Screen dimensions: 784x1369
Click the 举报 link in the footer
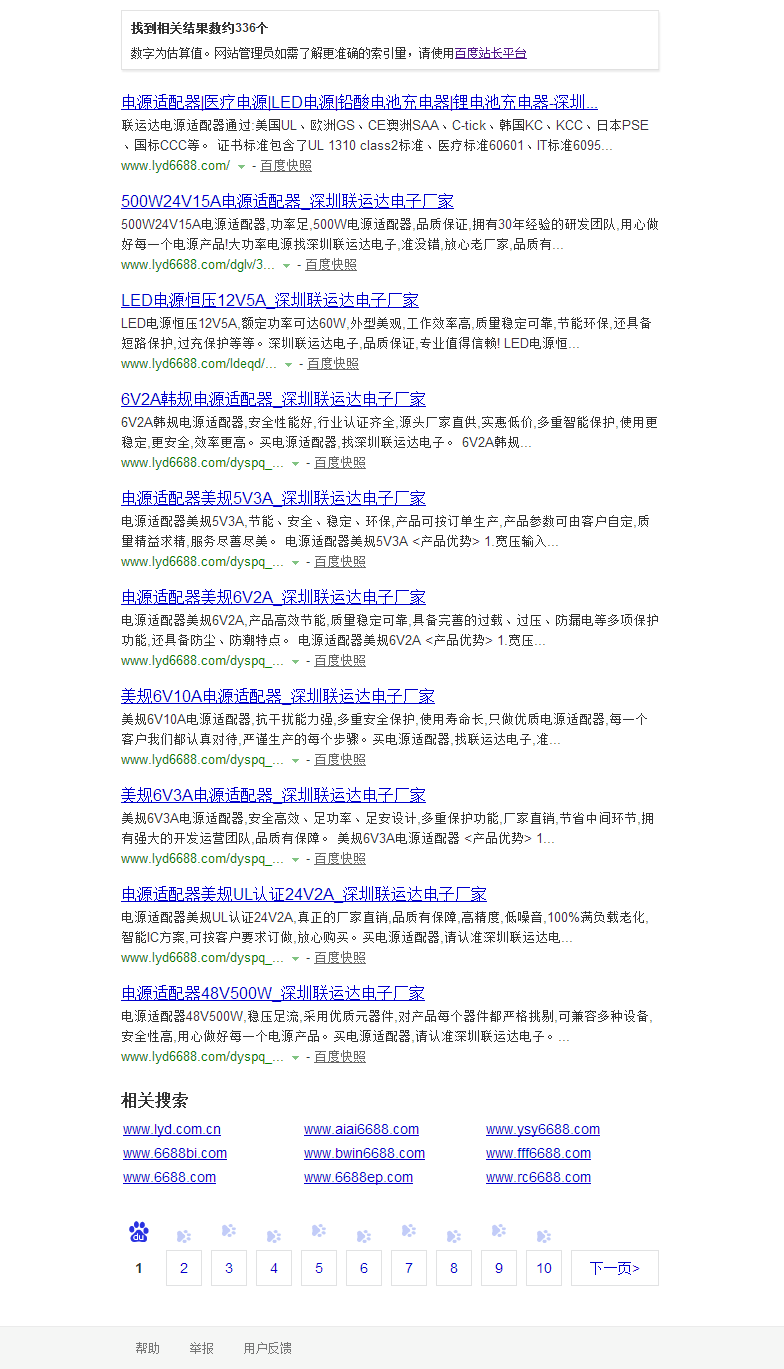(x=202, y=1347)
